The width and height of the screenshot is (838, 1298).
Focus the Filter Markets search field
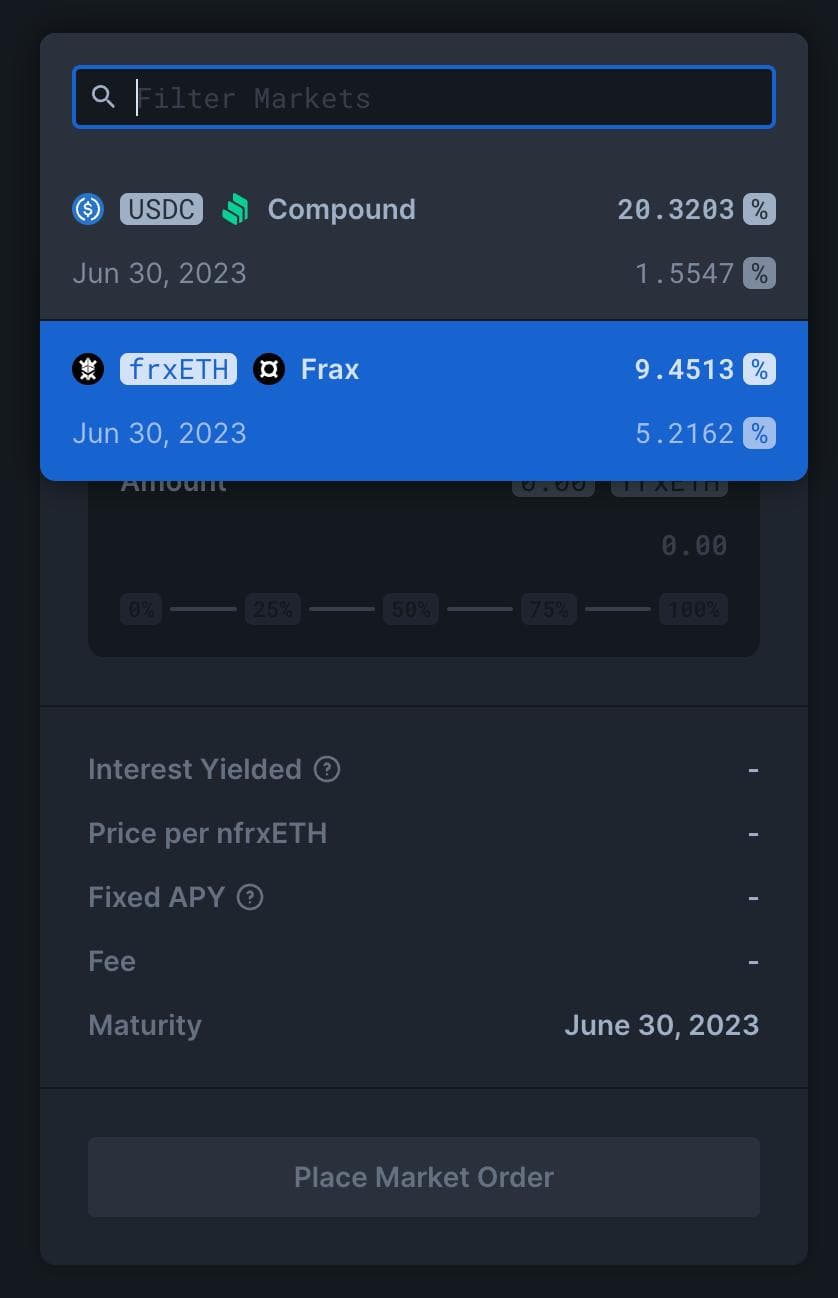point(440,97)
